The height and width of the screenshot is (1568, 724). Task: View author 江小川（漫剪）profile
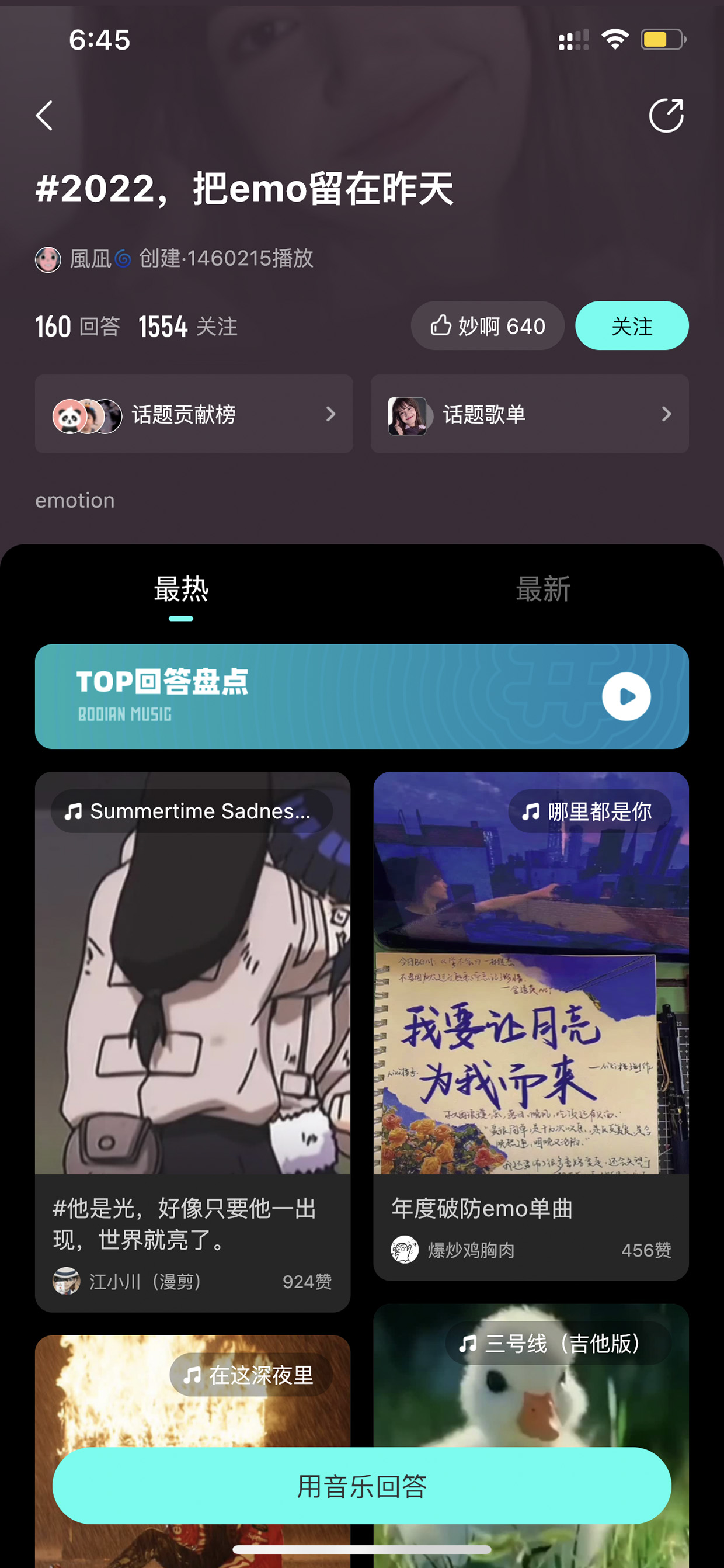(x=127, y=1281)
